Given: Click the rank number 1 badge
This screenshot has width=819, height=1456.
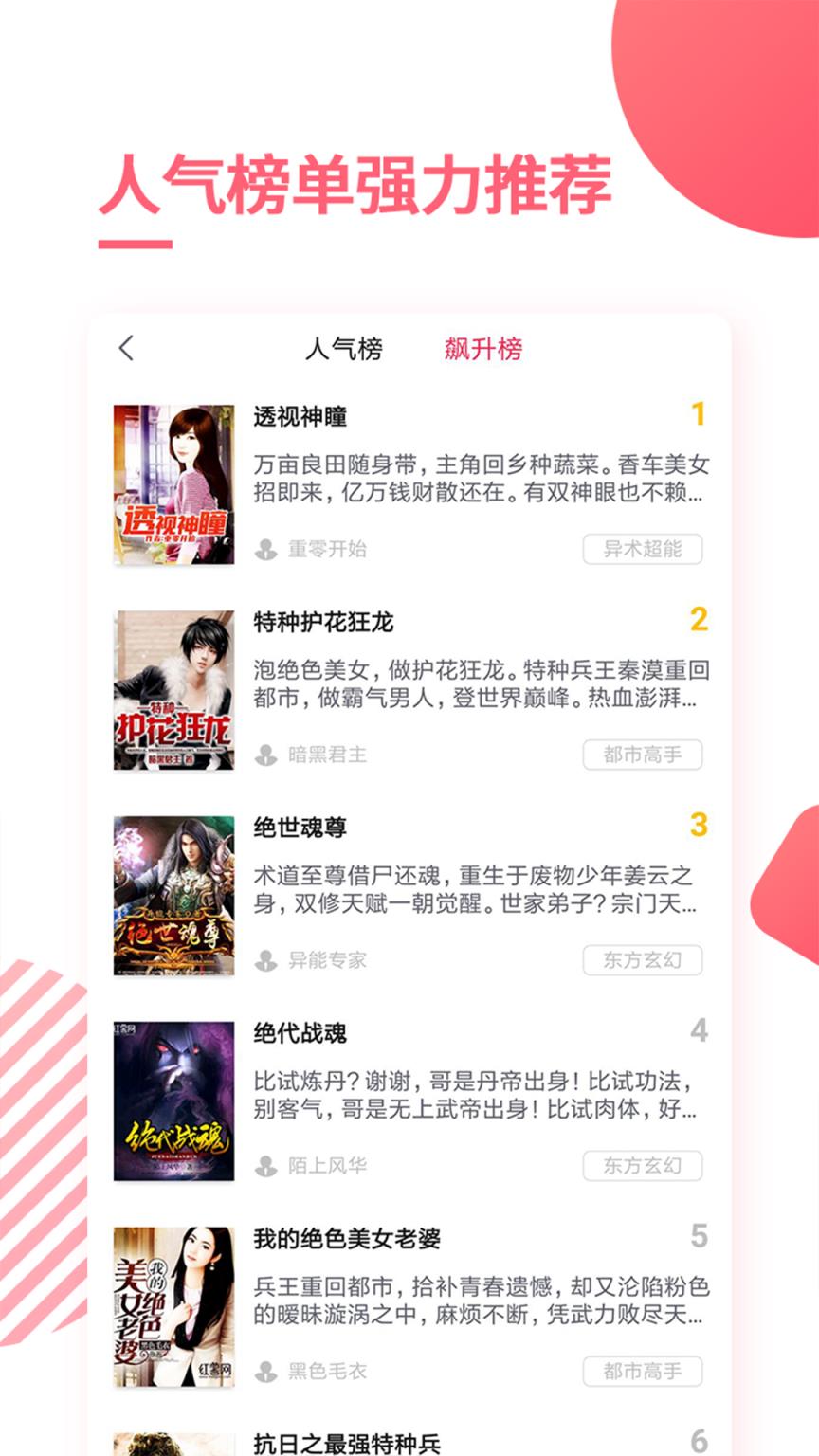Looking at the screenshot, I should click(699, 412).
